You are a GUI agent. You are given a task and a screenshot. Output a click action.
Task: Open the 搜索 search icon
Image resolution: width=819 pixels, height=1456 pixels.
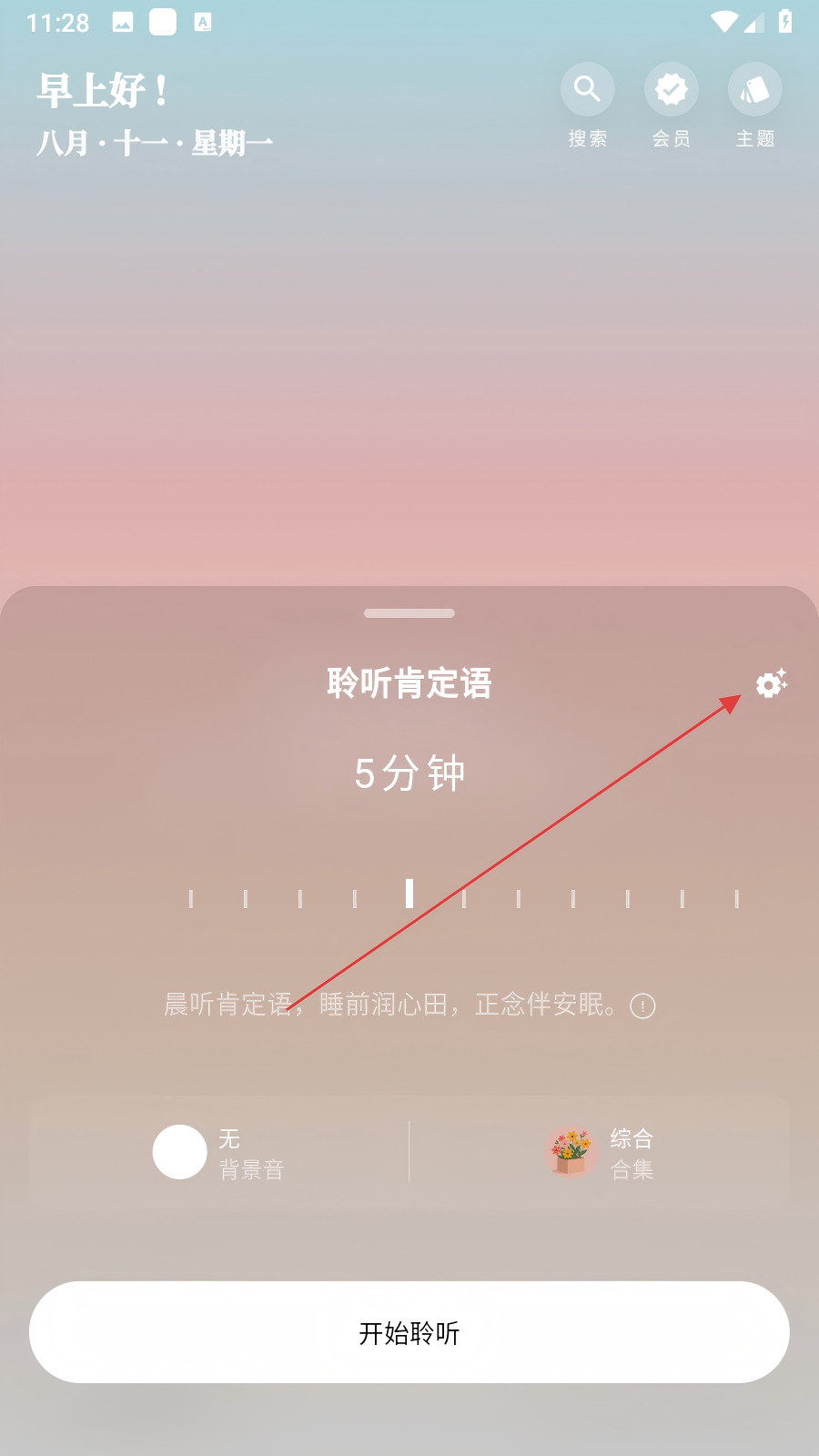[x=587, y=89]
